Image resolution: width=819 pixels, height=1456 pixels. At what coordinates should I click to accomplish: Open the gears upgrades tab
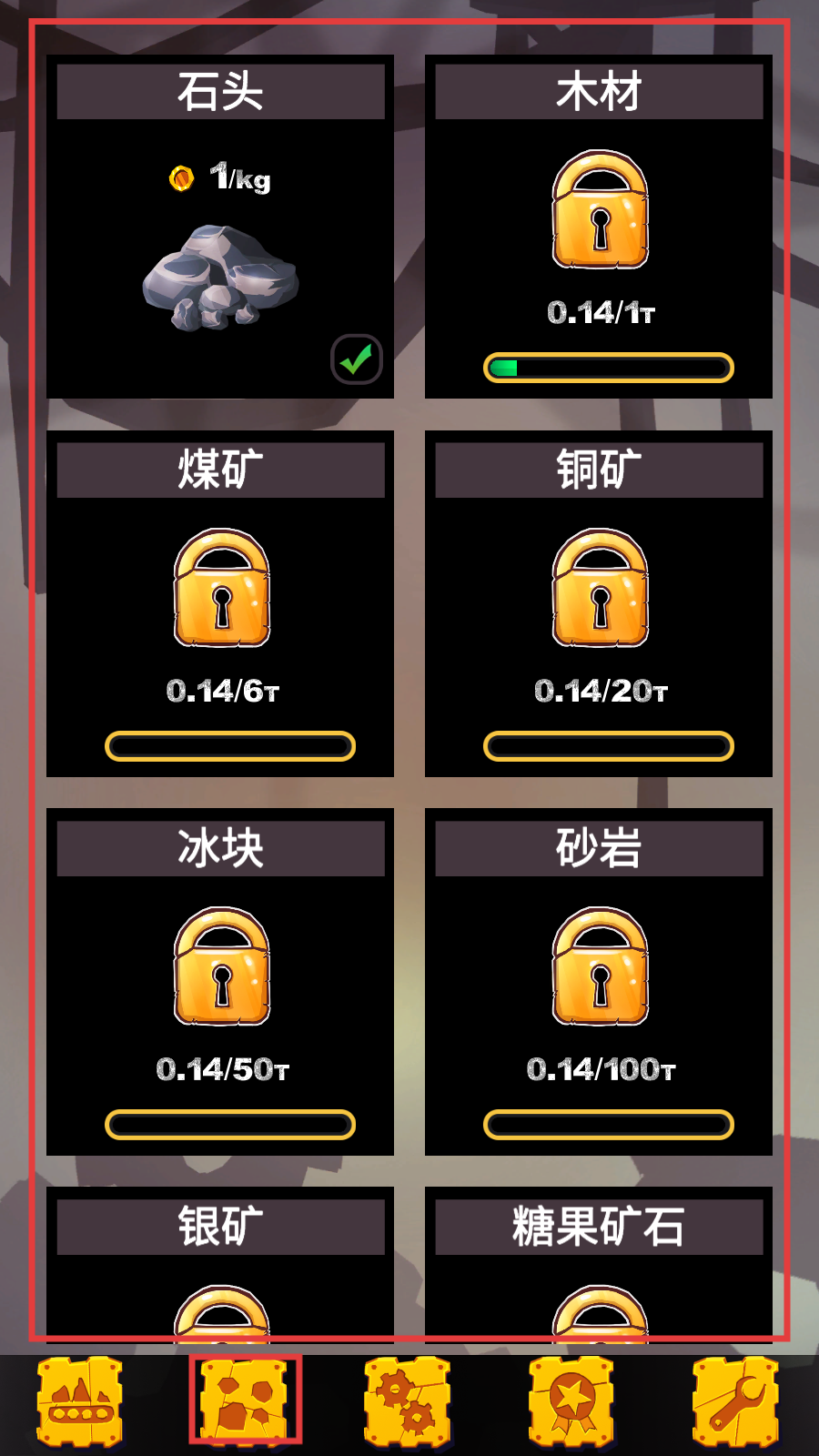(x=408, y=1401)
